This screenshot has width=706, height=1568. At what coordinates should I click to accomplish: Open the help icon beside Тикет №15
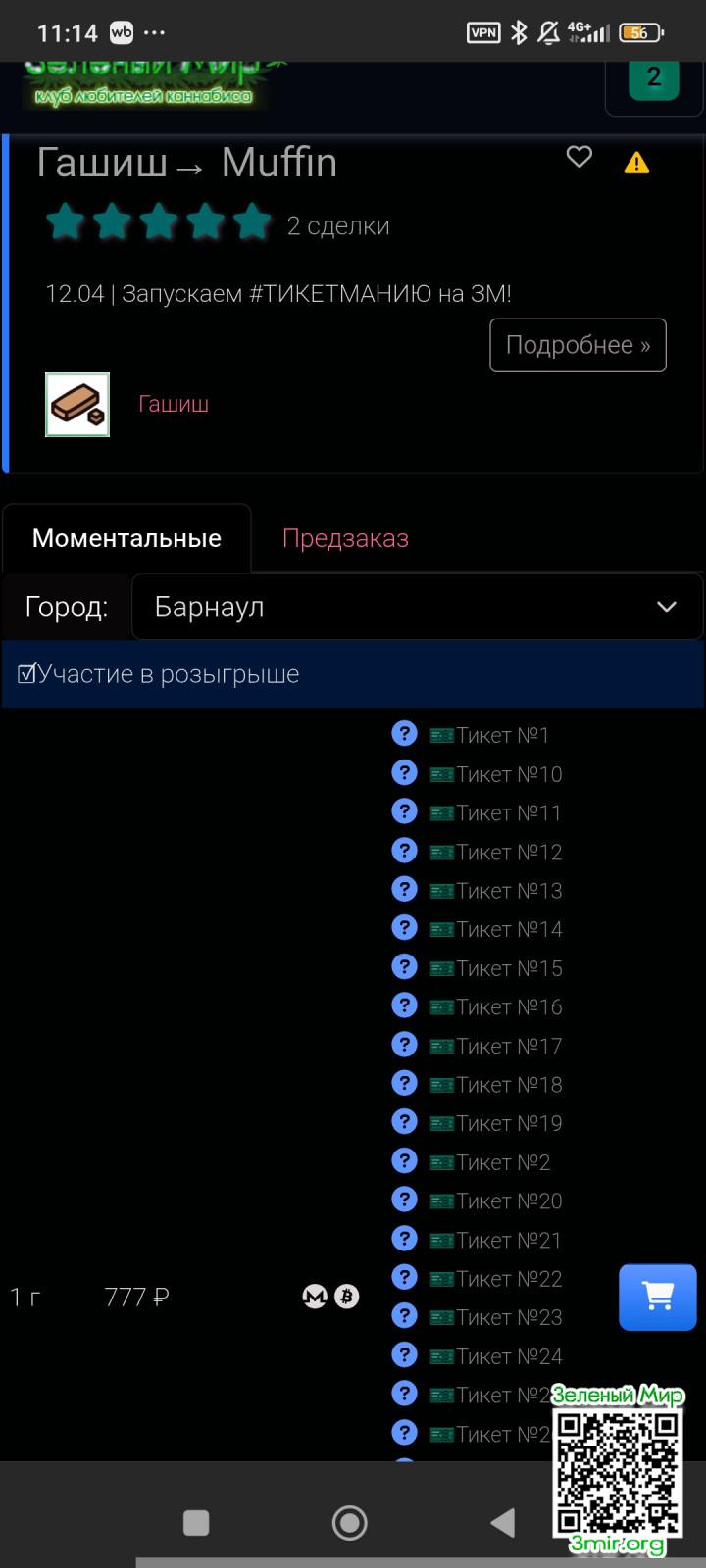click(404, 967)
